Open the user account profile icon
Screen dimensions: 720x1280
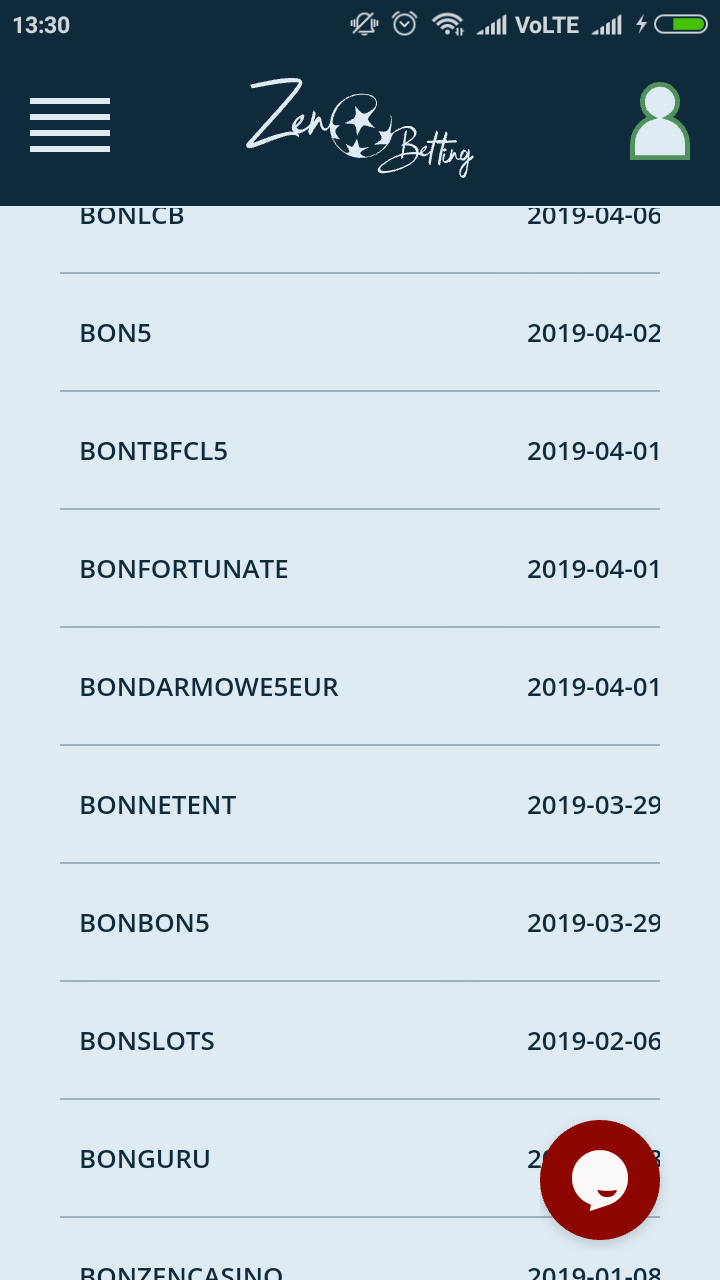[x=660, y=123]
